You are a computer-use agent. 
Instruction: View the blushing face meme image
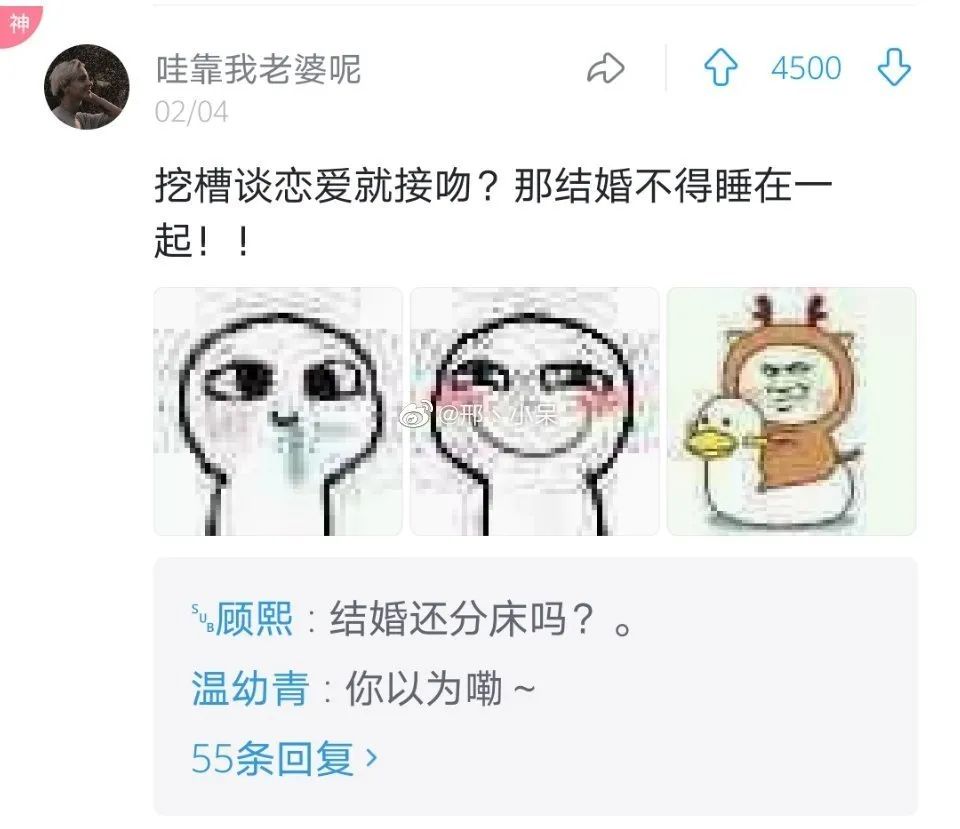[x=535, y=411]
